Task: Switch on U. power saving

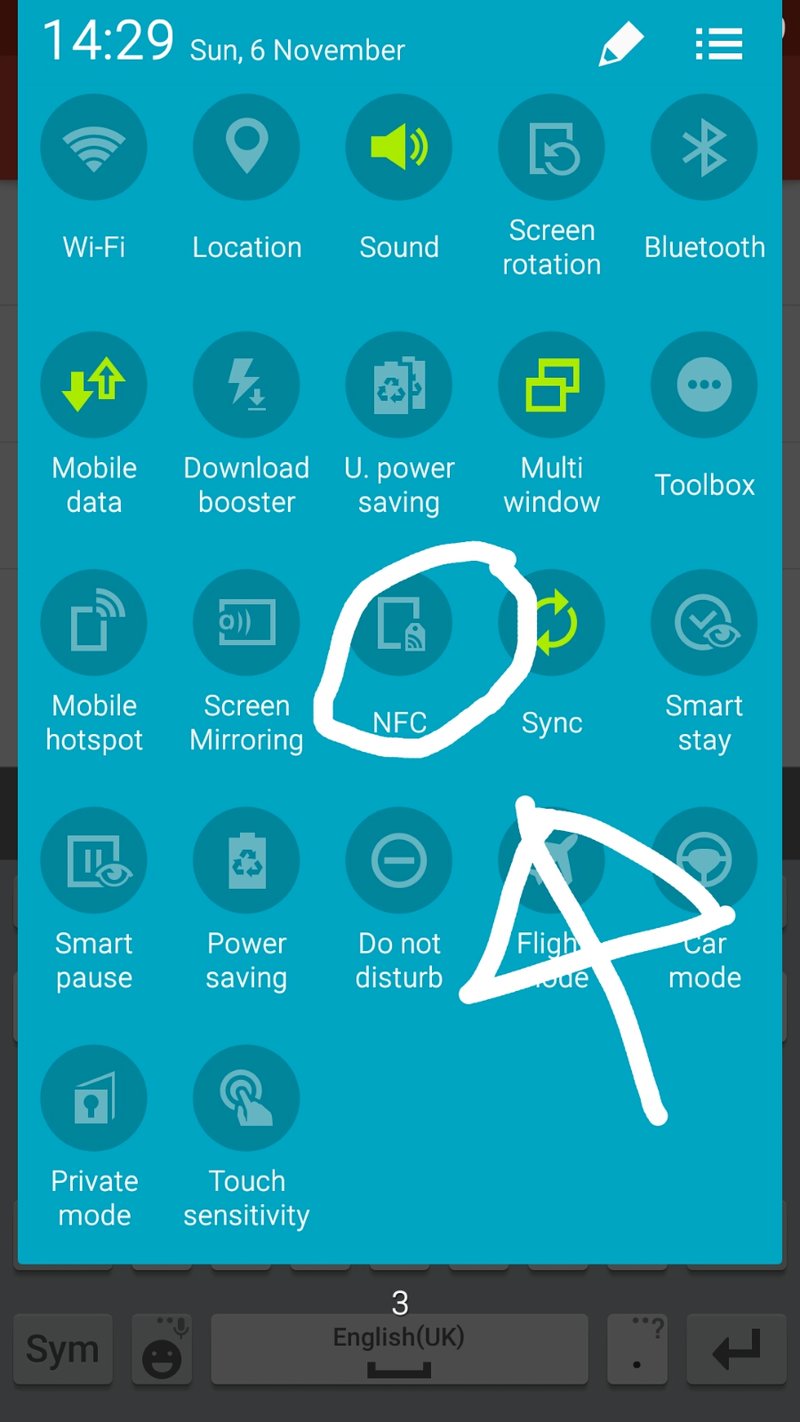Action: tap(399, 385)
